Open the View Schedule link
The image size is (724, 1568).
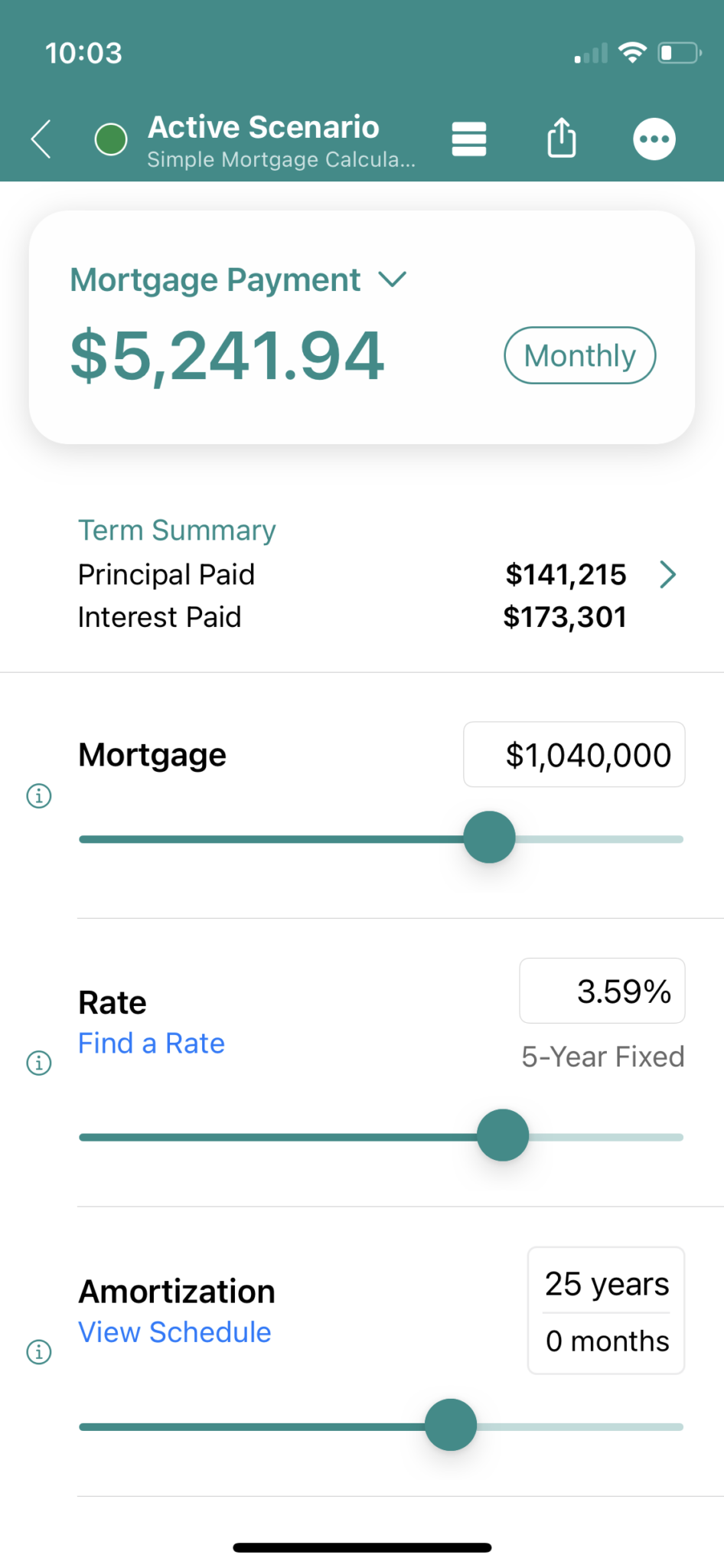coord(174,1332)
